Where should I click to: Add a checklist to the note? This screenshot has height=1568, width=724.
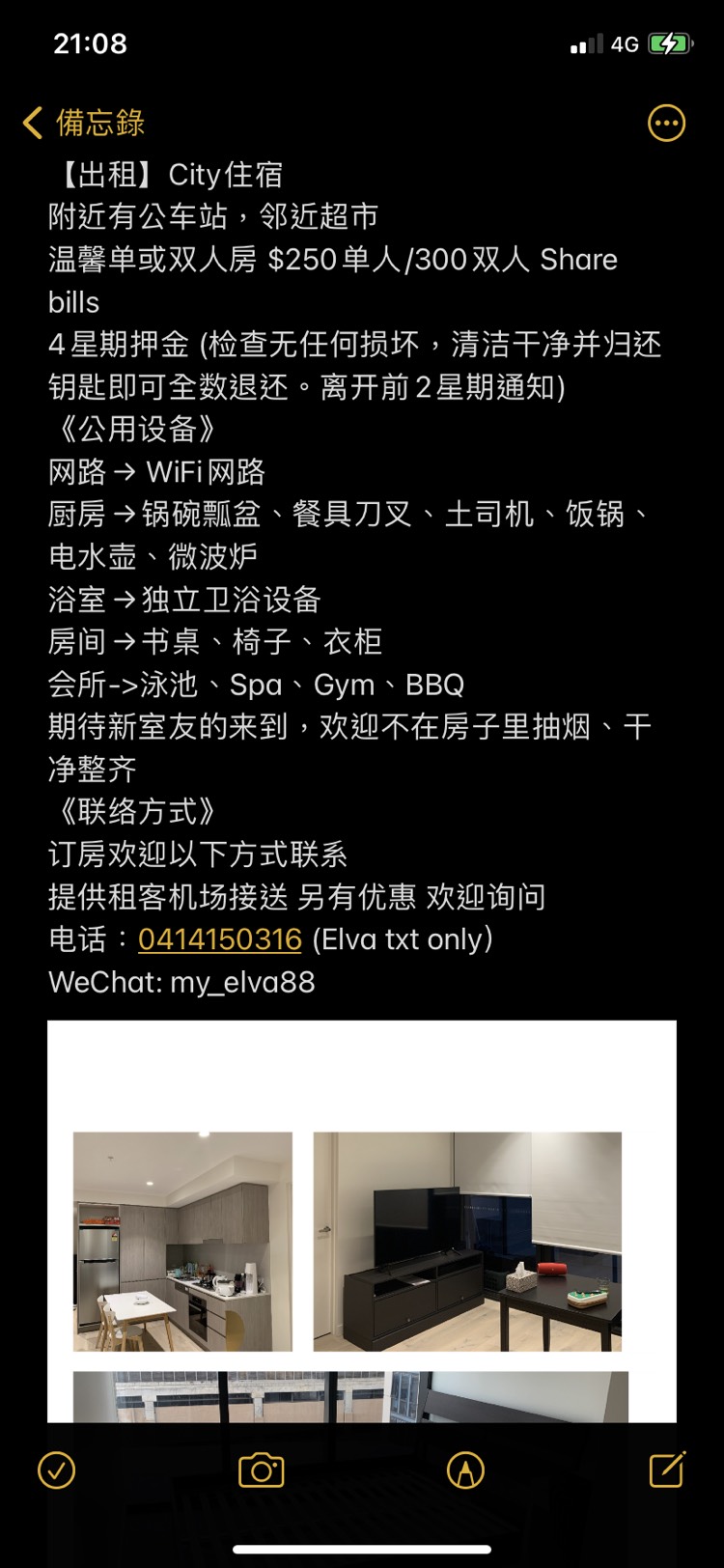pos(56,1470)
